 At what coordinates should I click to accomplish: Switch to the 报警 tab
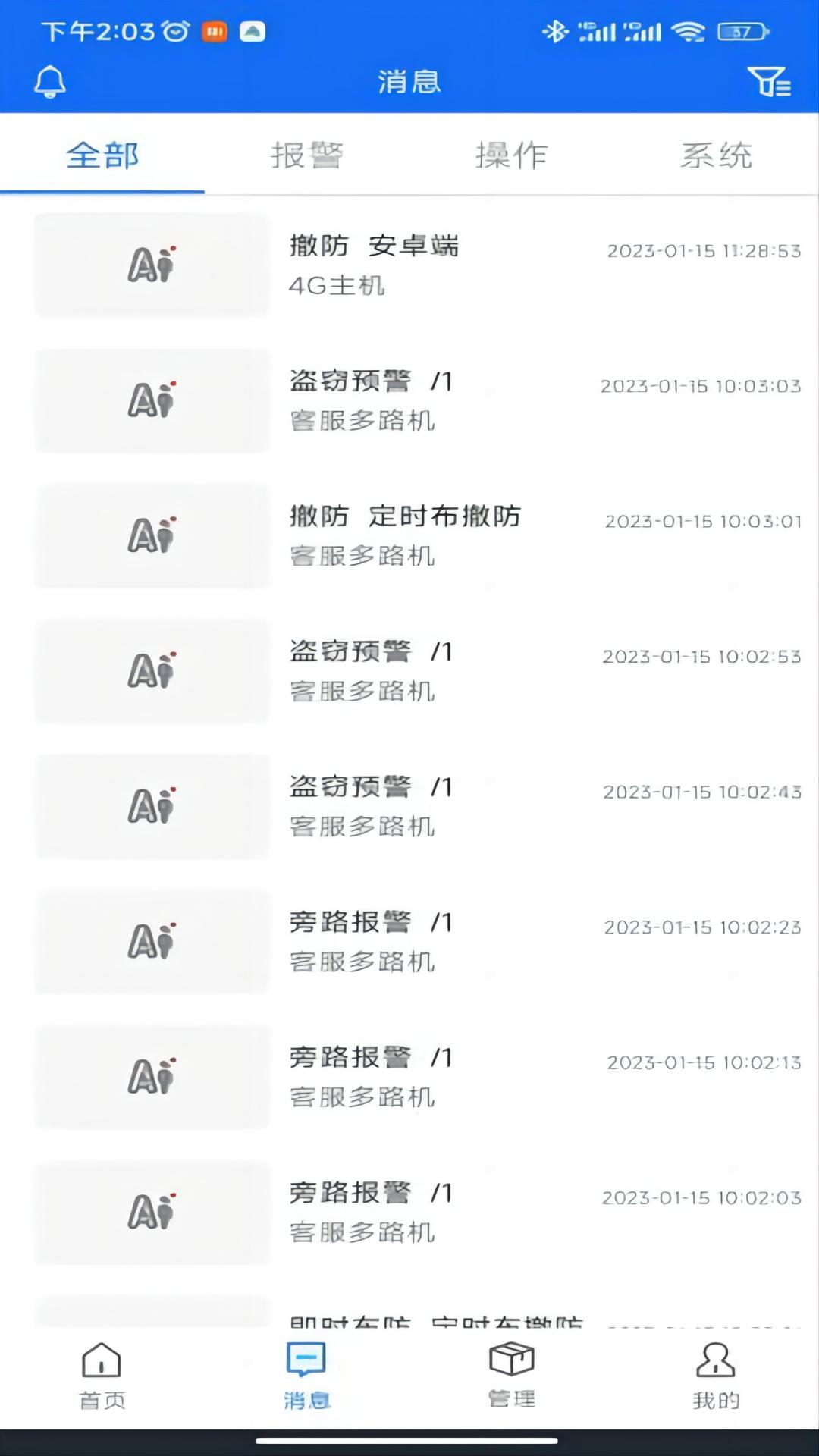click(307, 155)
